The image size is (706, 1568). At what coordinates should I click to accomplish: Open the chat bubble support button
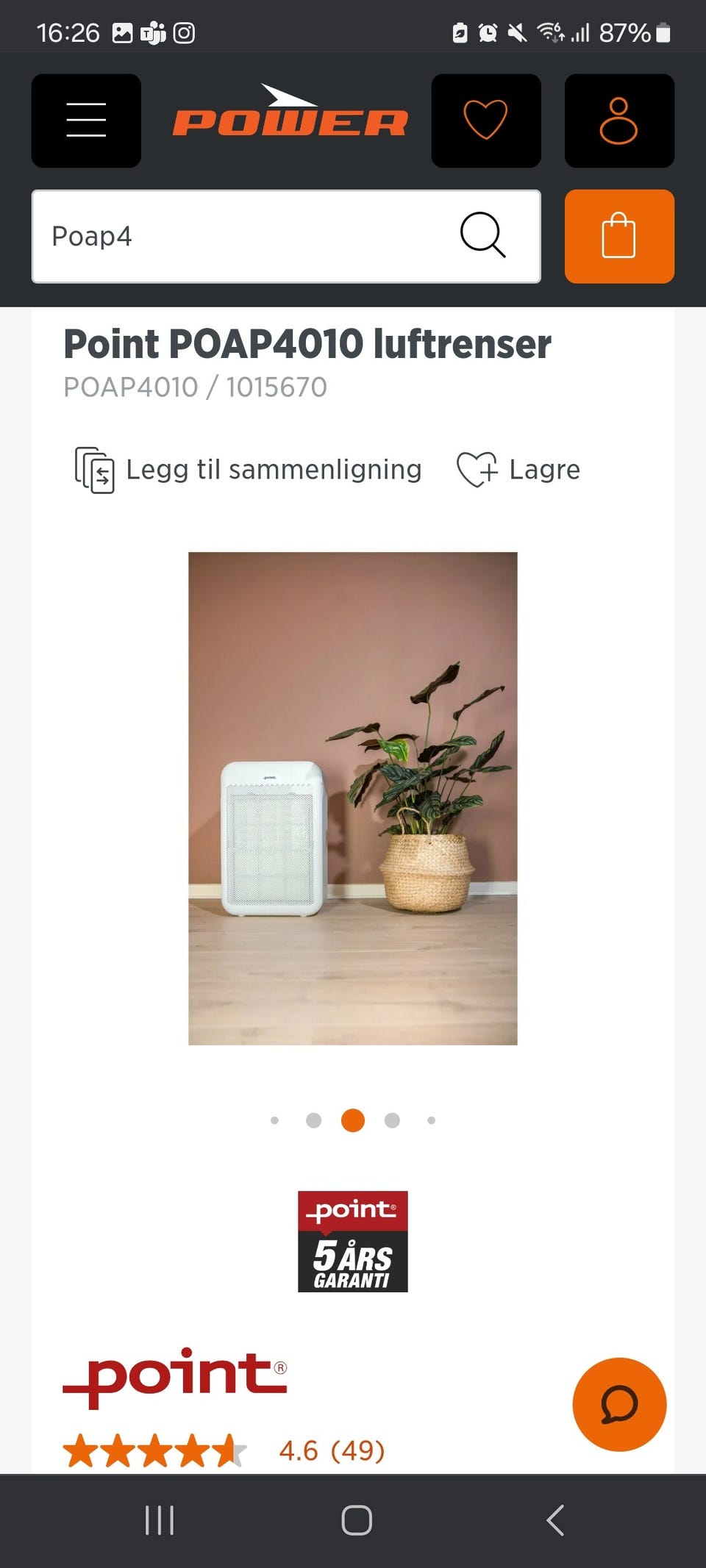620,1404
